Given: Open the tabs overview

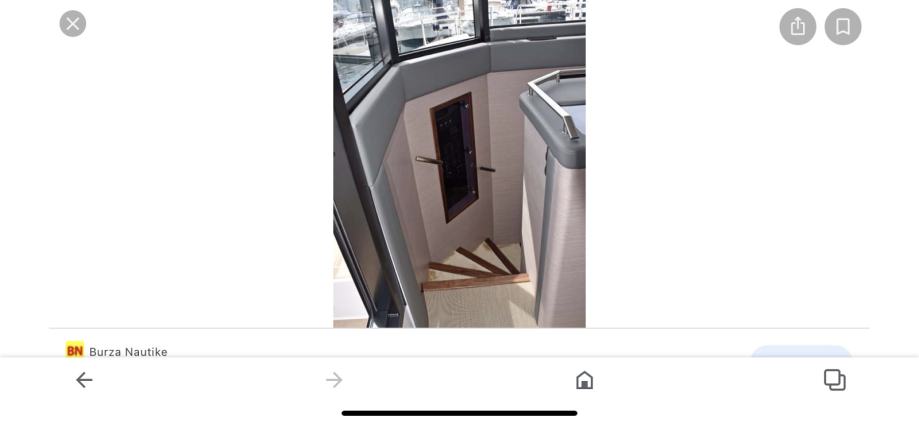Looking at the screenshot, I should 834,380.
